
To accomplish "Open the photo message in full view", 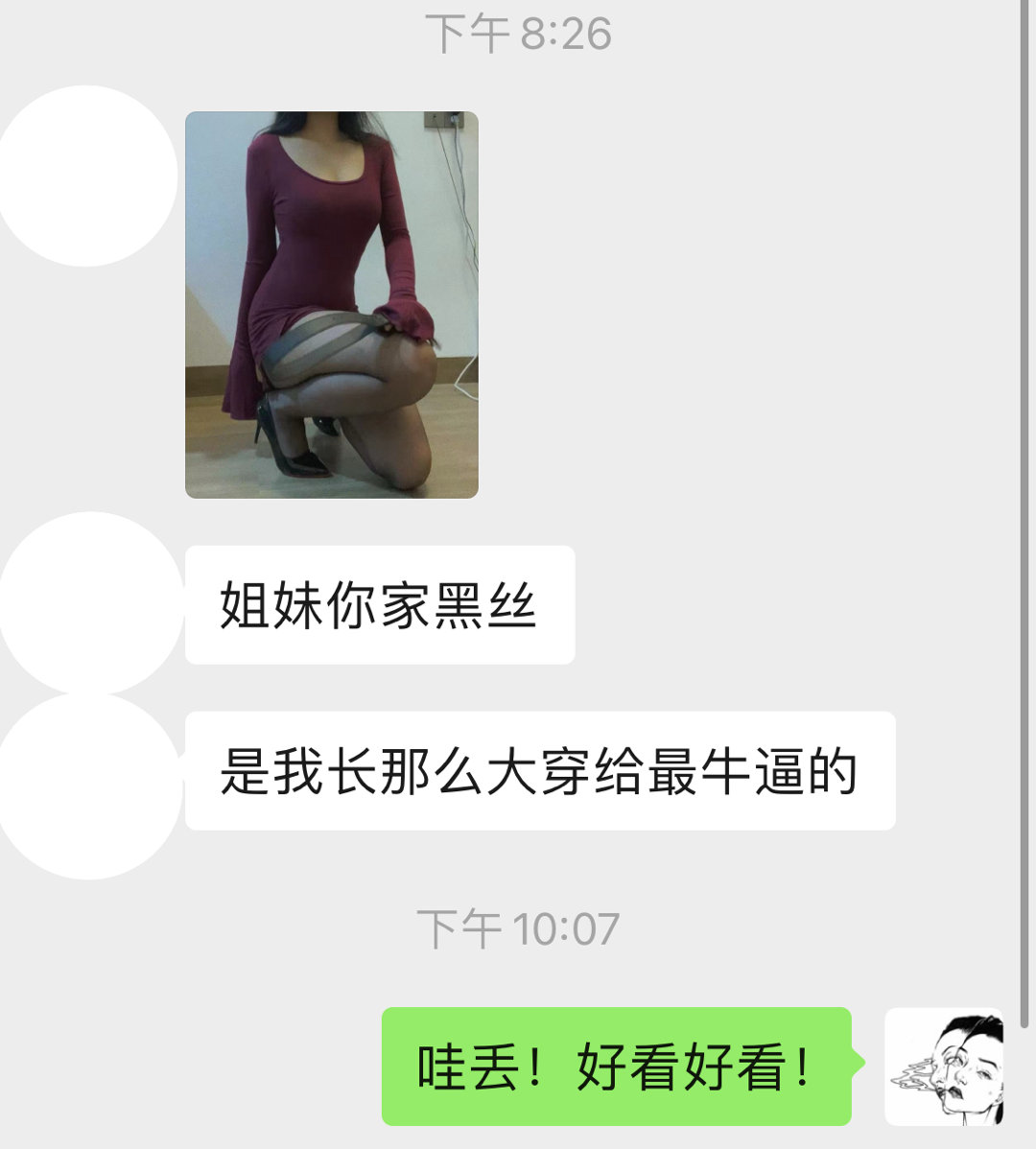I will coord(331,305).
